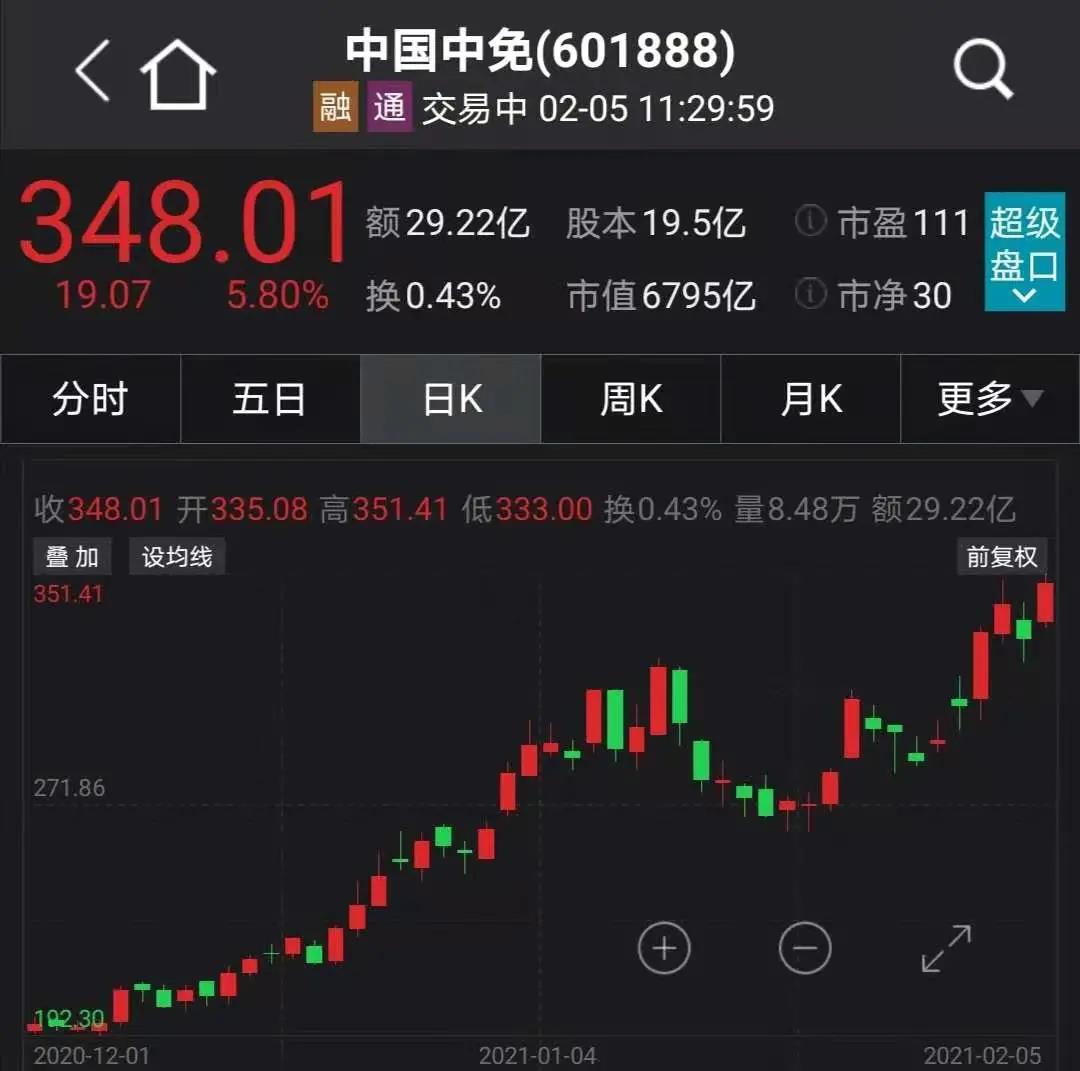Switch to the 周K tab
Viewport: 1080px width, 1071px height.
631,399
